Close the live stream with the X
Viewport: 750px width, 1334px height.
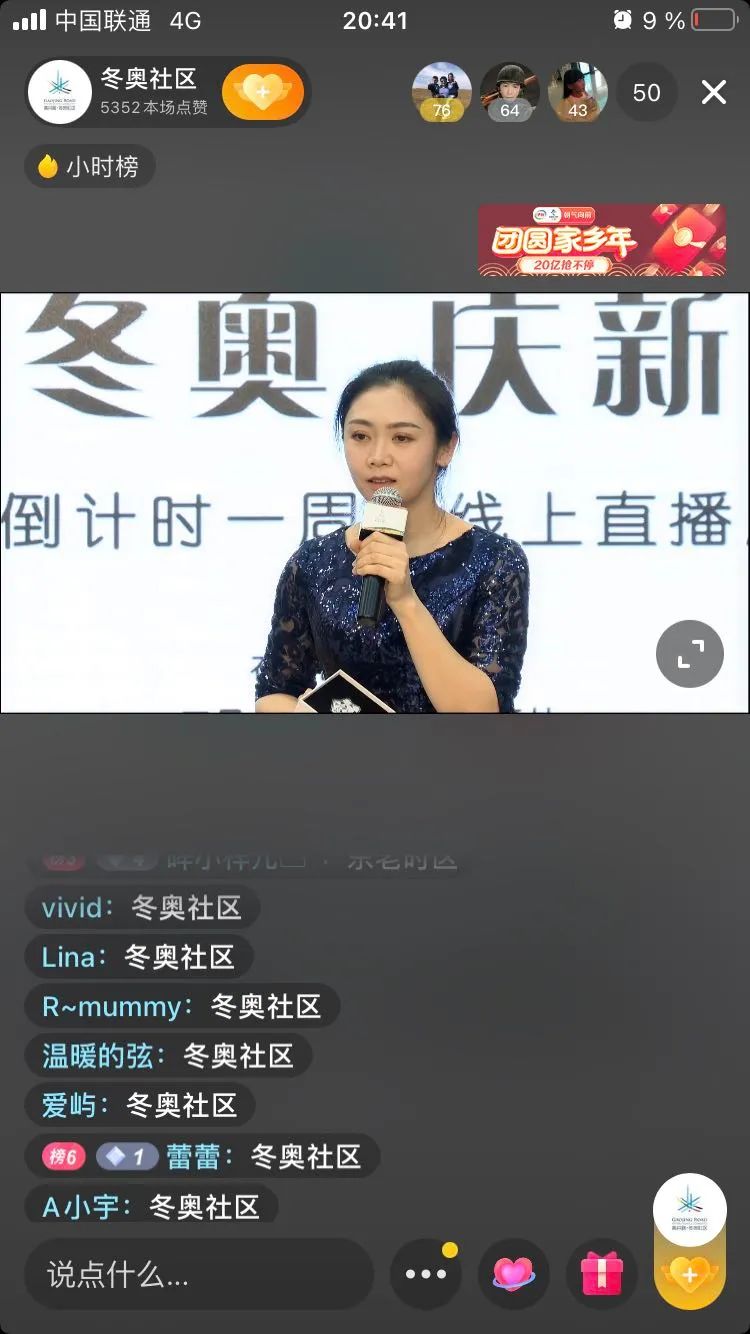[713, 93]
